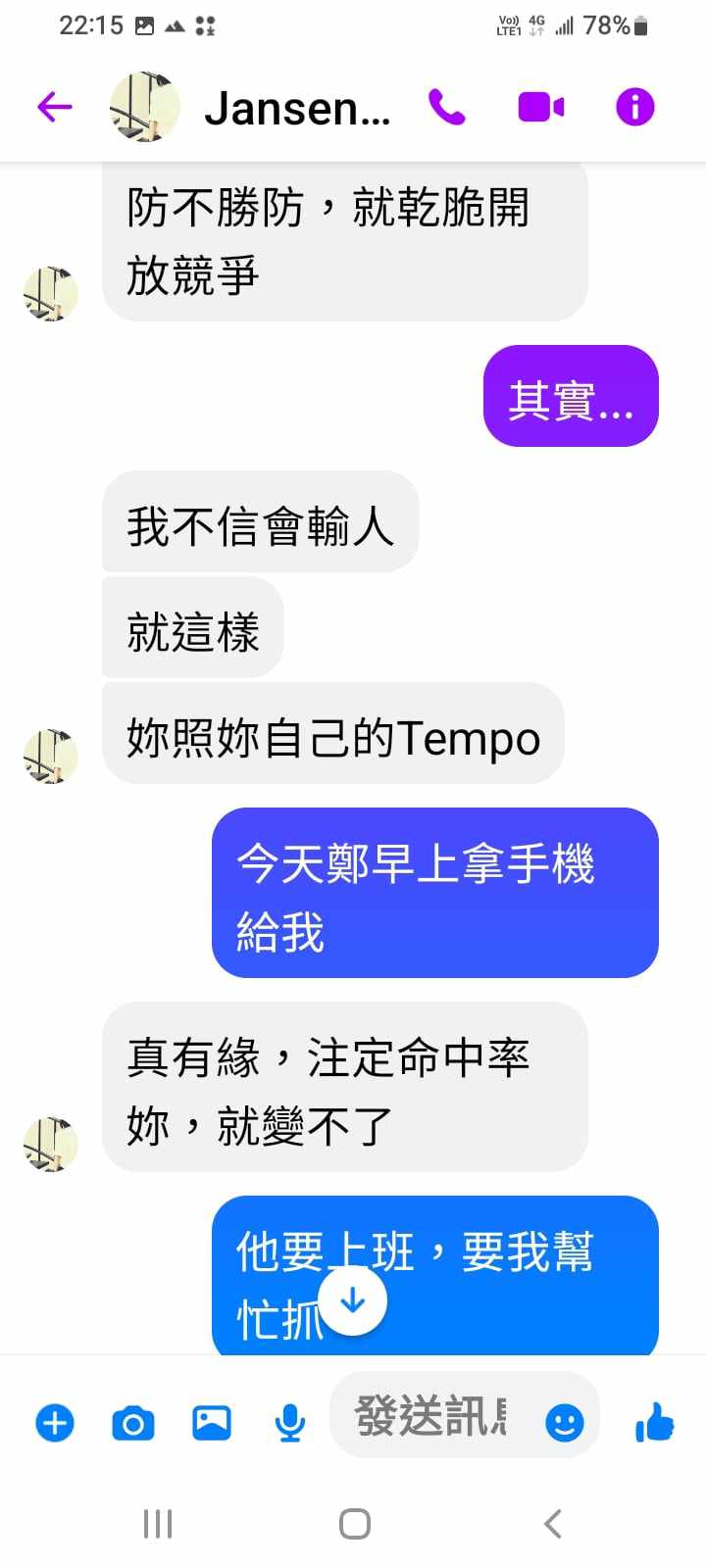Start a video call with Jansen

[x=540, y=107]
